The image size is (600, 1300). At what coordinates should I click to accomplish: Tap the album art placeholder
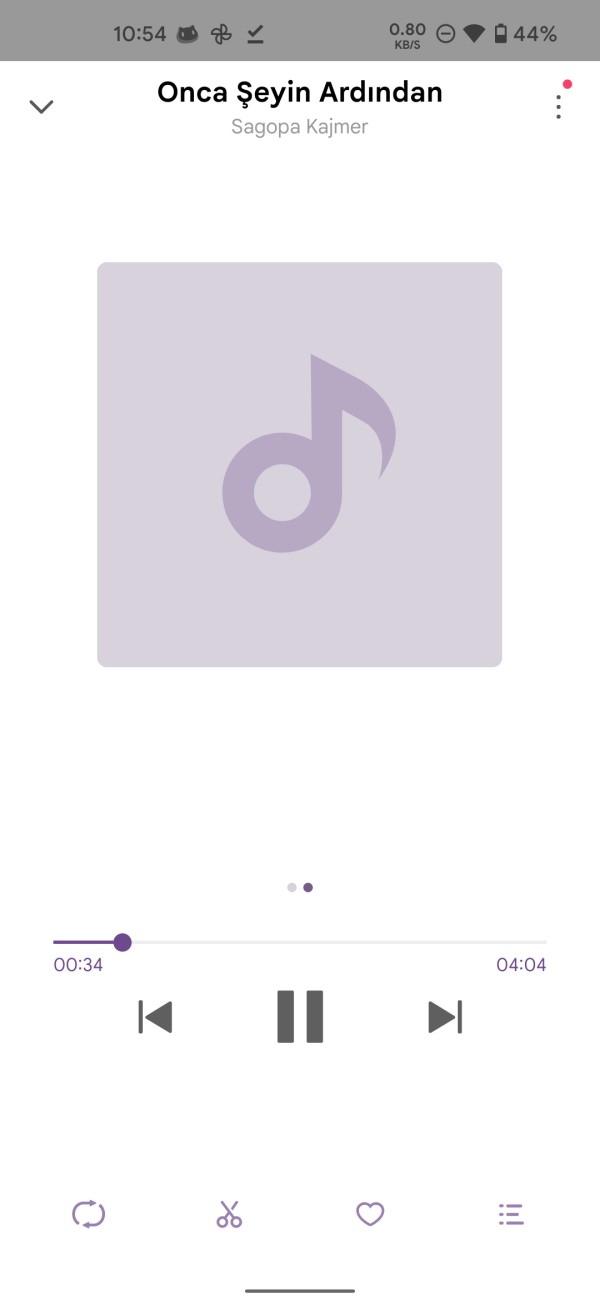coord(299,464)
